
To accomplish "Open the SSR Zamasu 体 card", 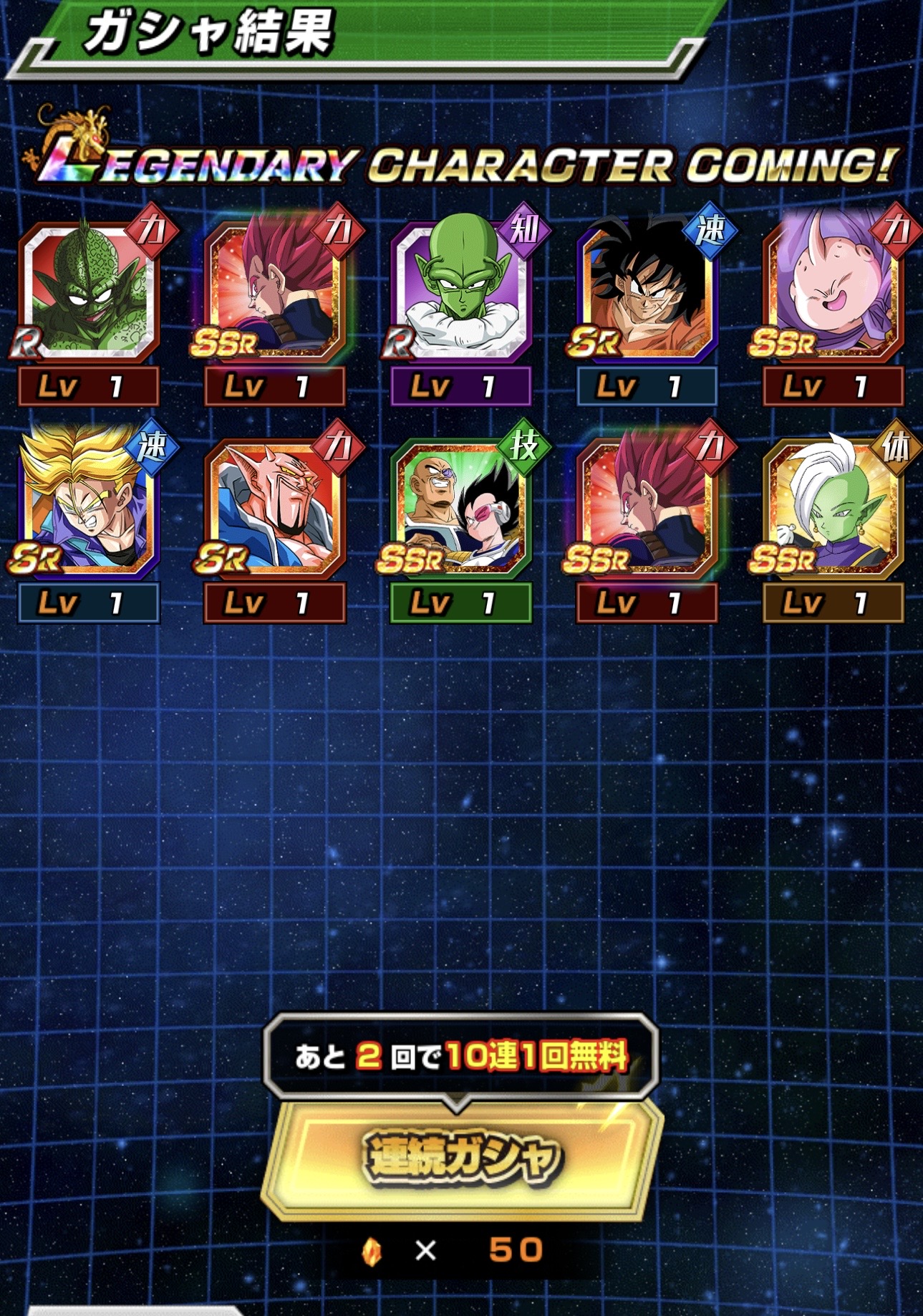I will tap(833, 506).
